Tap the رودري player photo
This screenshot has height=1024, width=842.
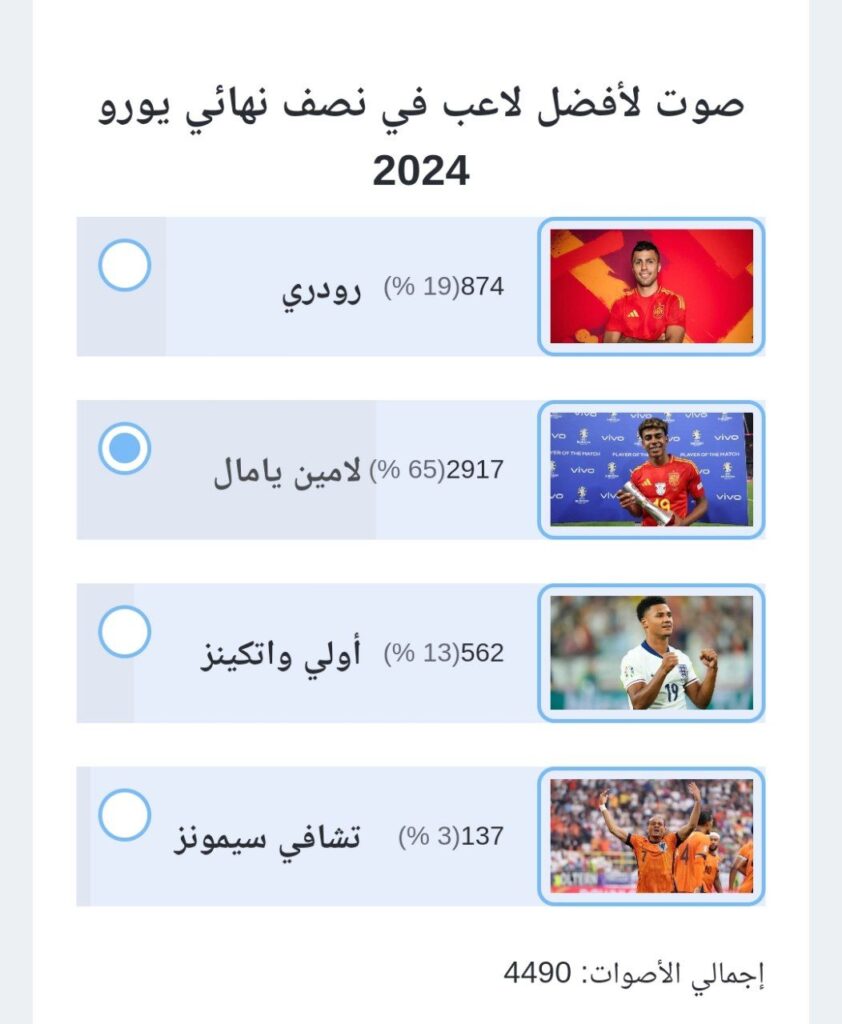coord(651,287)
